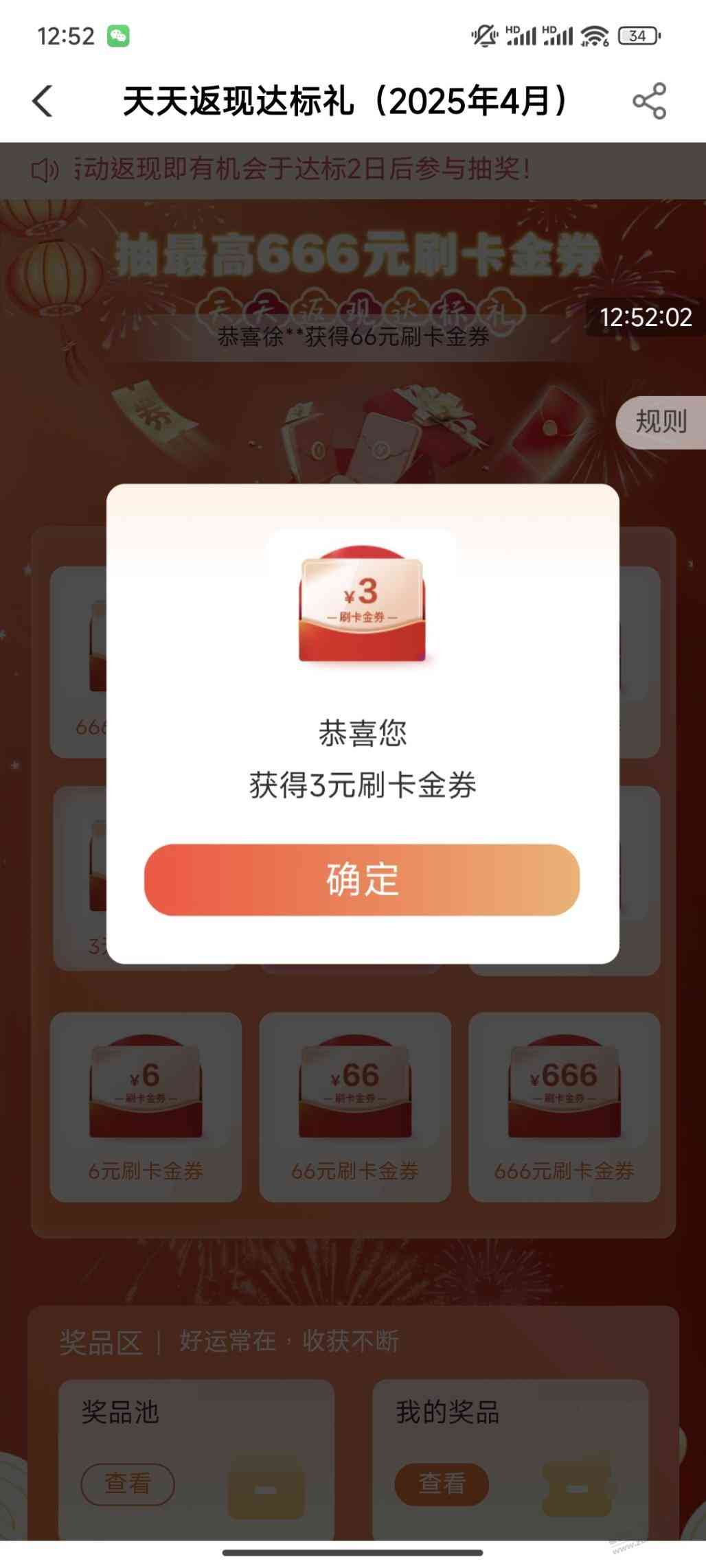View the 奖品池 prize pool
This screenshot has height=1568, width=706.
(x=128, y=1483)
